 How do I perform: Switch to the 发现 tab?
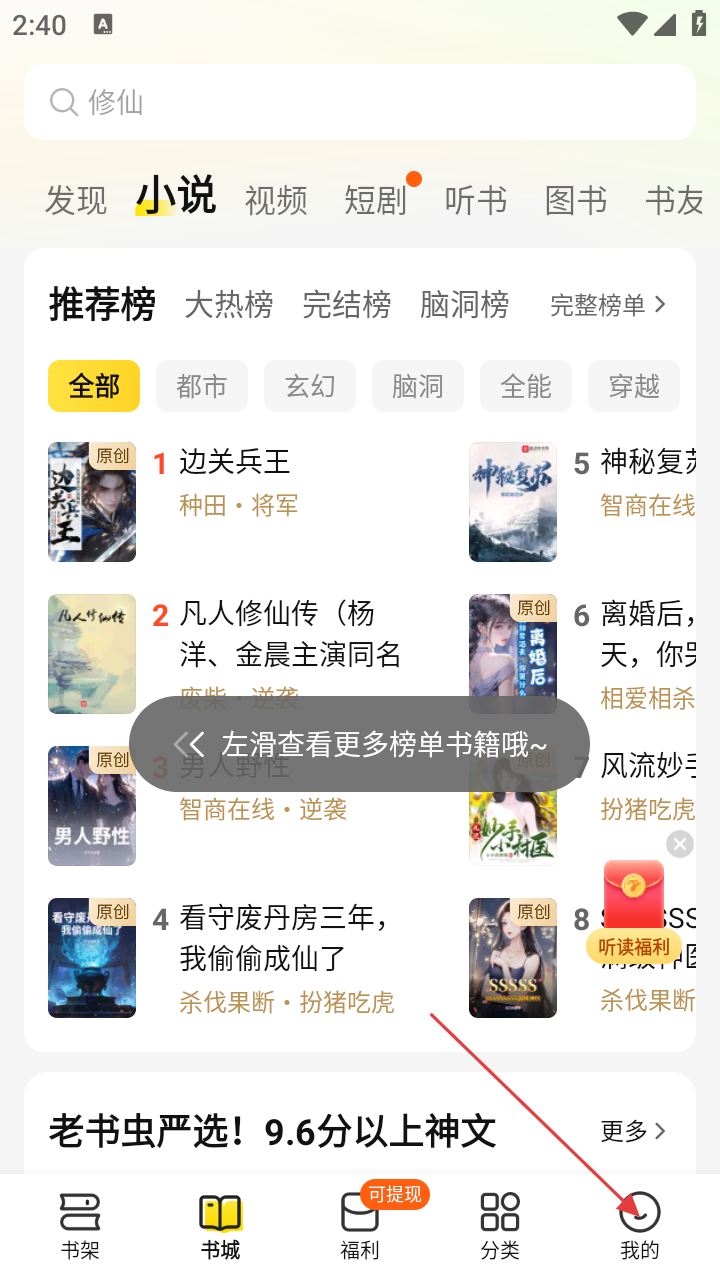[76, 200]
